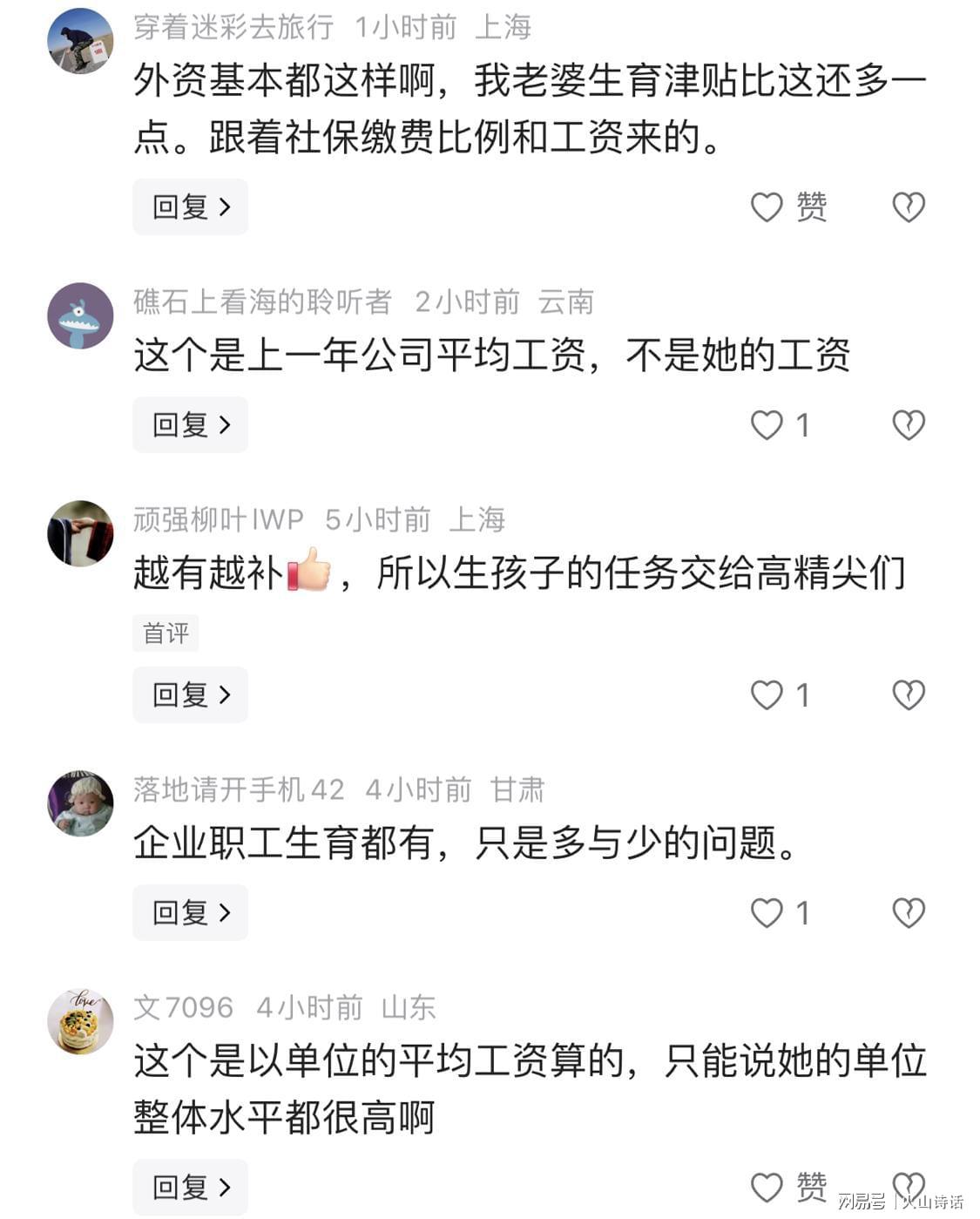This screenshot has width=980, height=1219.
Task: Open 落地请开手机42's baby photo avatar
Action: [80, 803]
